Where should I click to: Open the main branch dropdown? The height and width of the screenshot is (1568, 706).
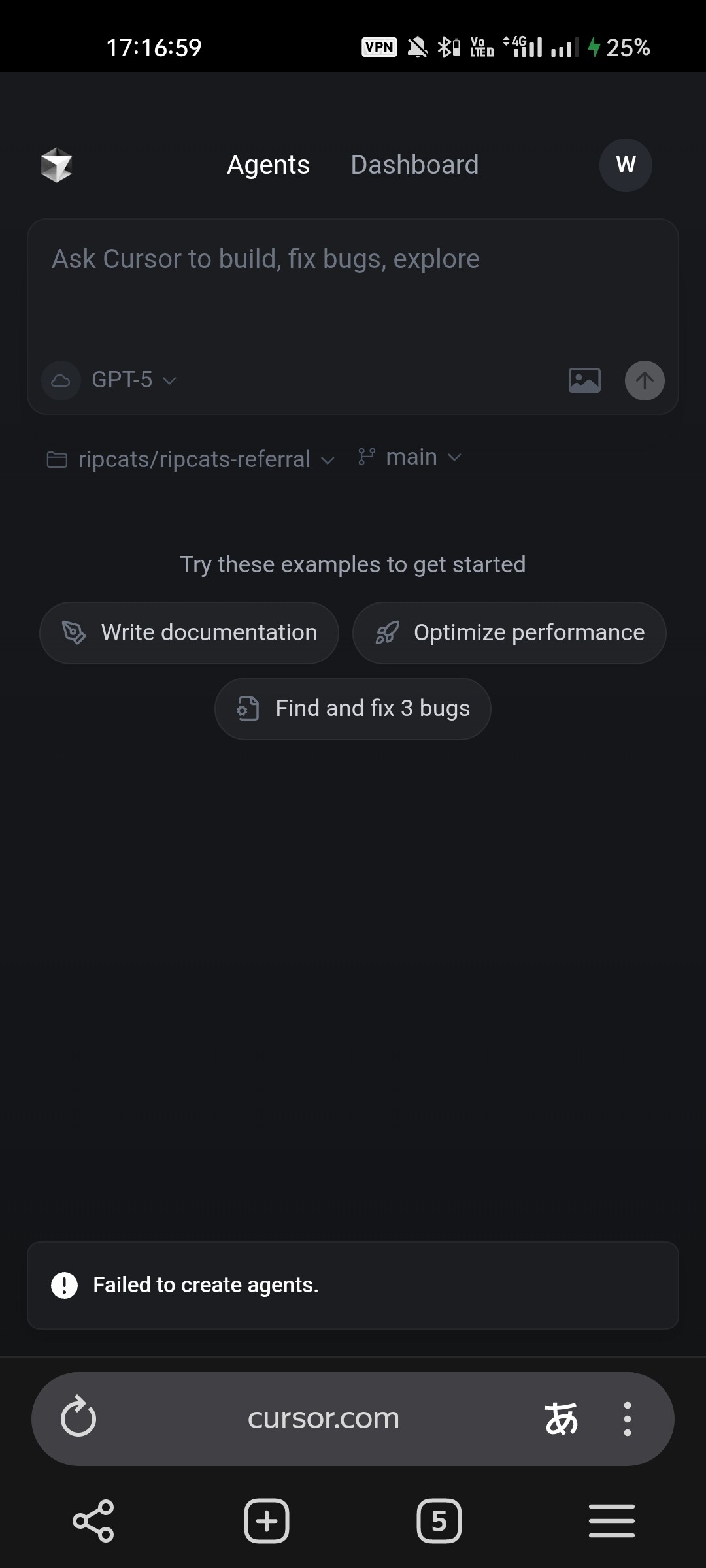[411, 457]
